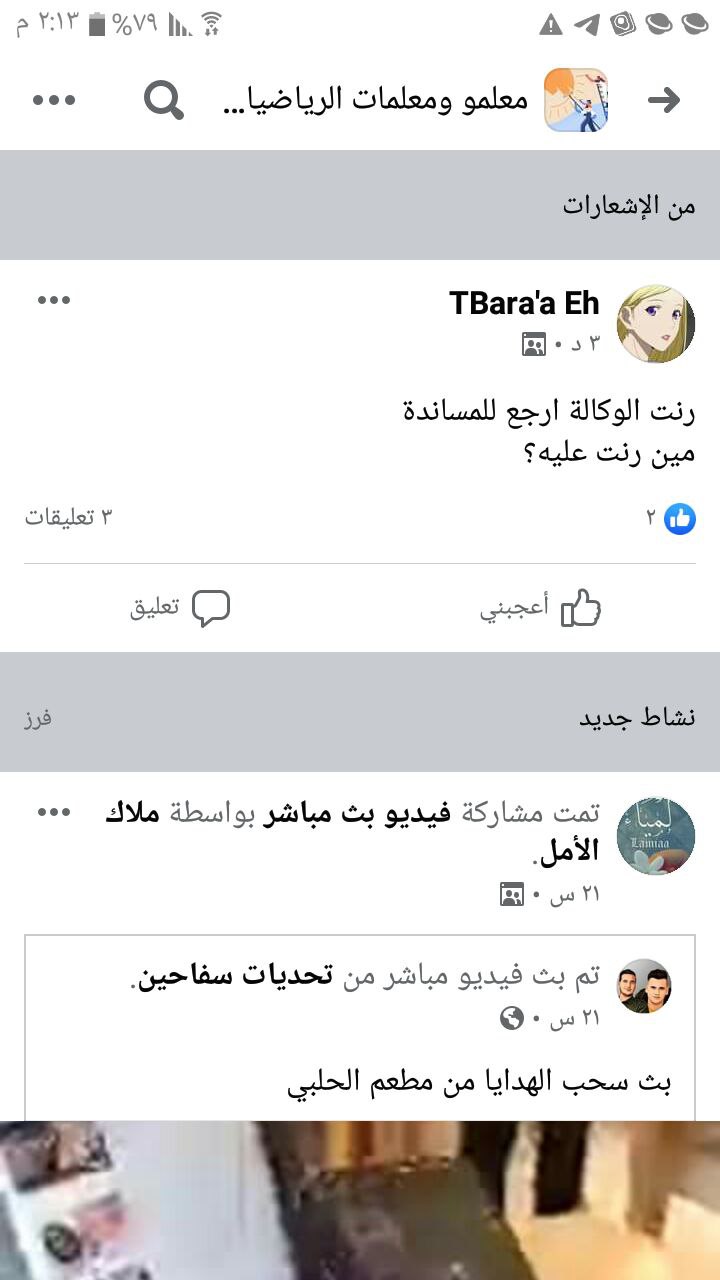Open the group overflow menu in header
This screenshot has height=1280, width=720.
coord(54,99)
